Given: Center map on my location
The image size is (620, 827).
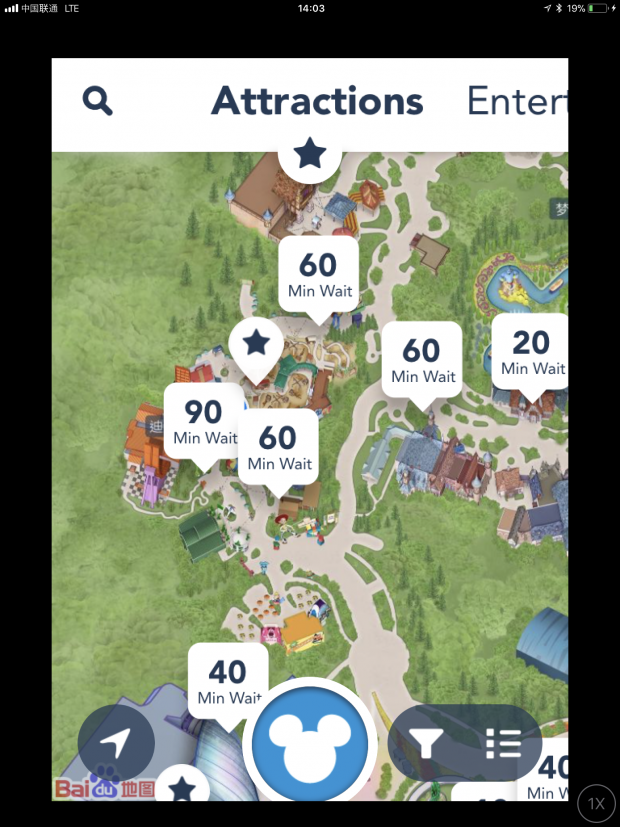Looking at the screenshot, I should tap(117, 743).
